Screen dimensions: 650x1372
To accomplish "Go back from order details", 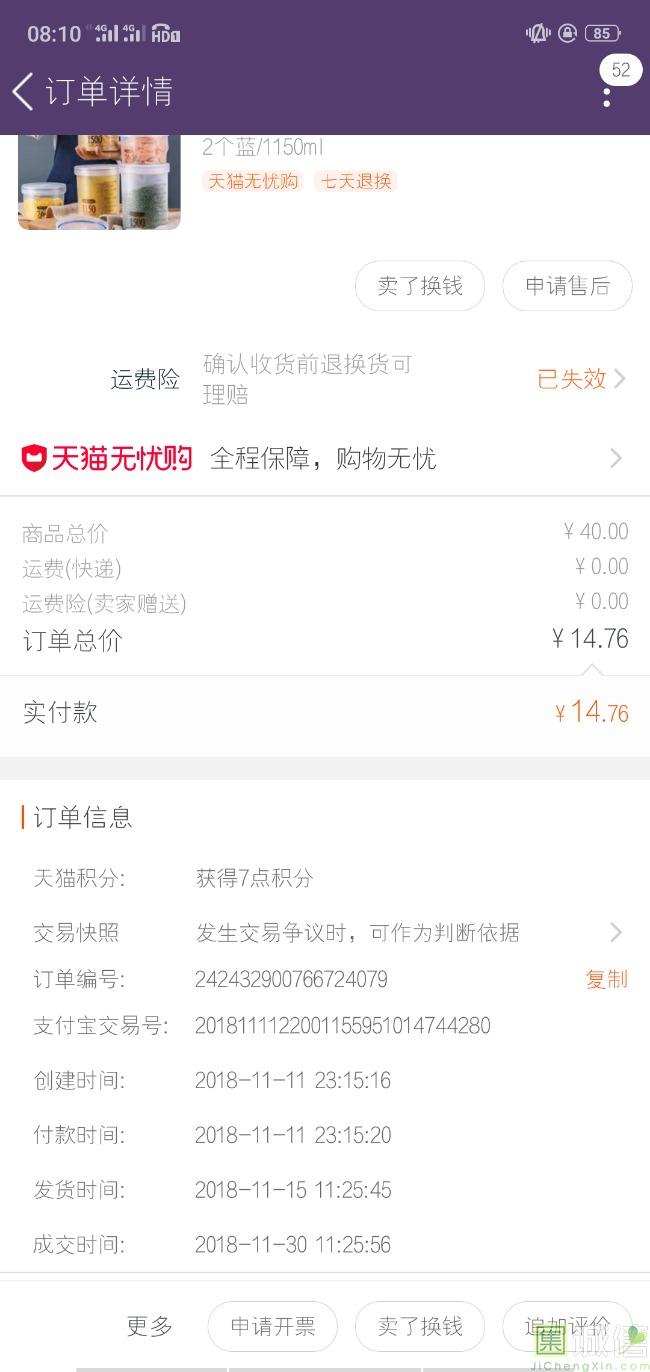I will tap(24, 91).
